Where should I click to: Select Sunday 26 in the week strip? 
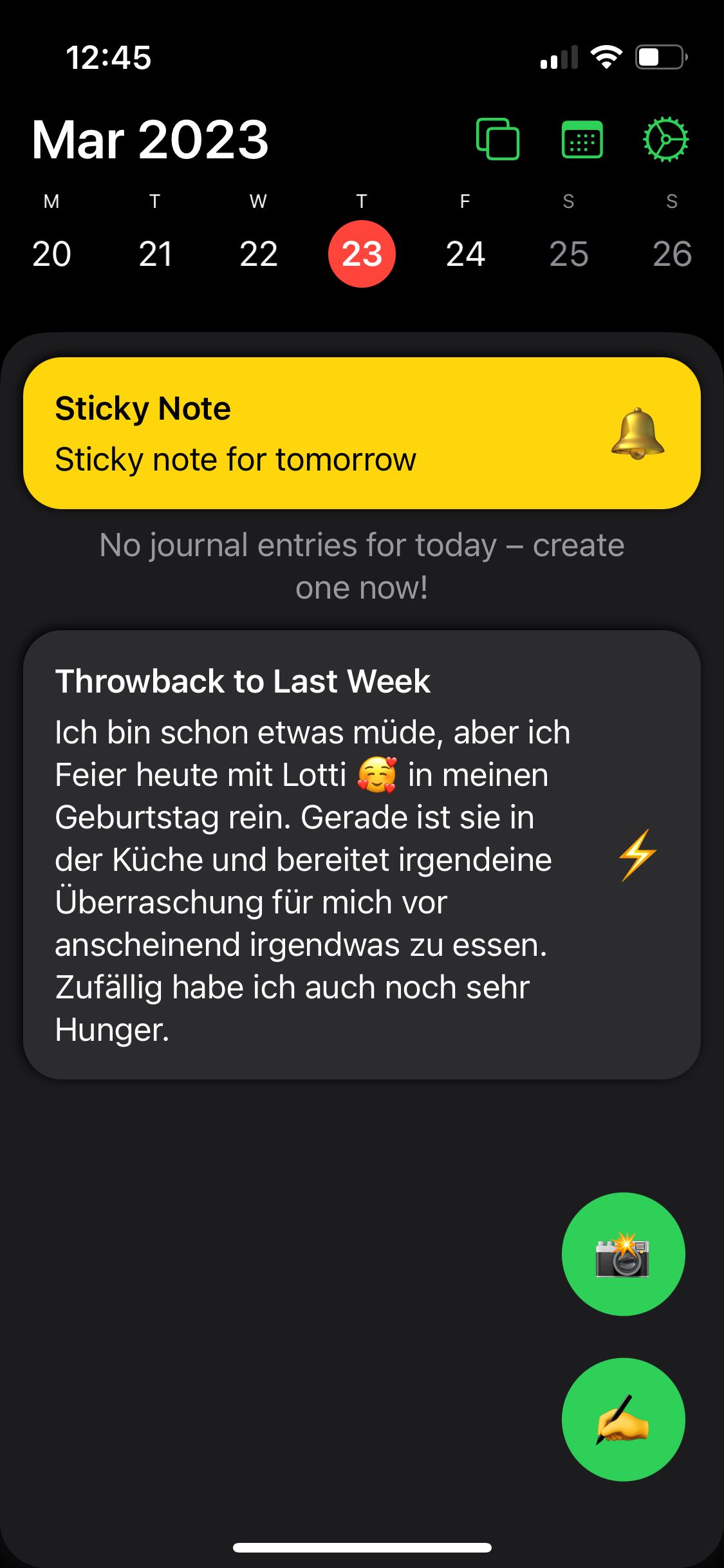(x=672, y=253)
